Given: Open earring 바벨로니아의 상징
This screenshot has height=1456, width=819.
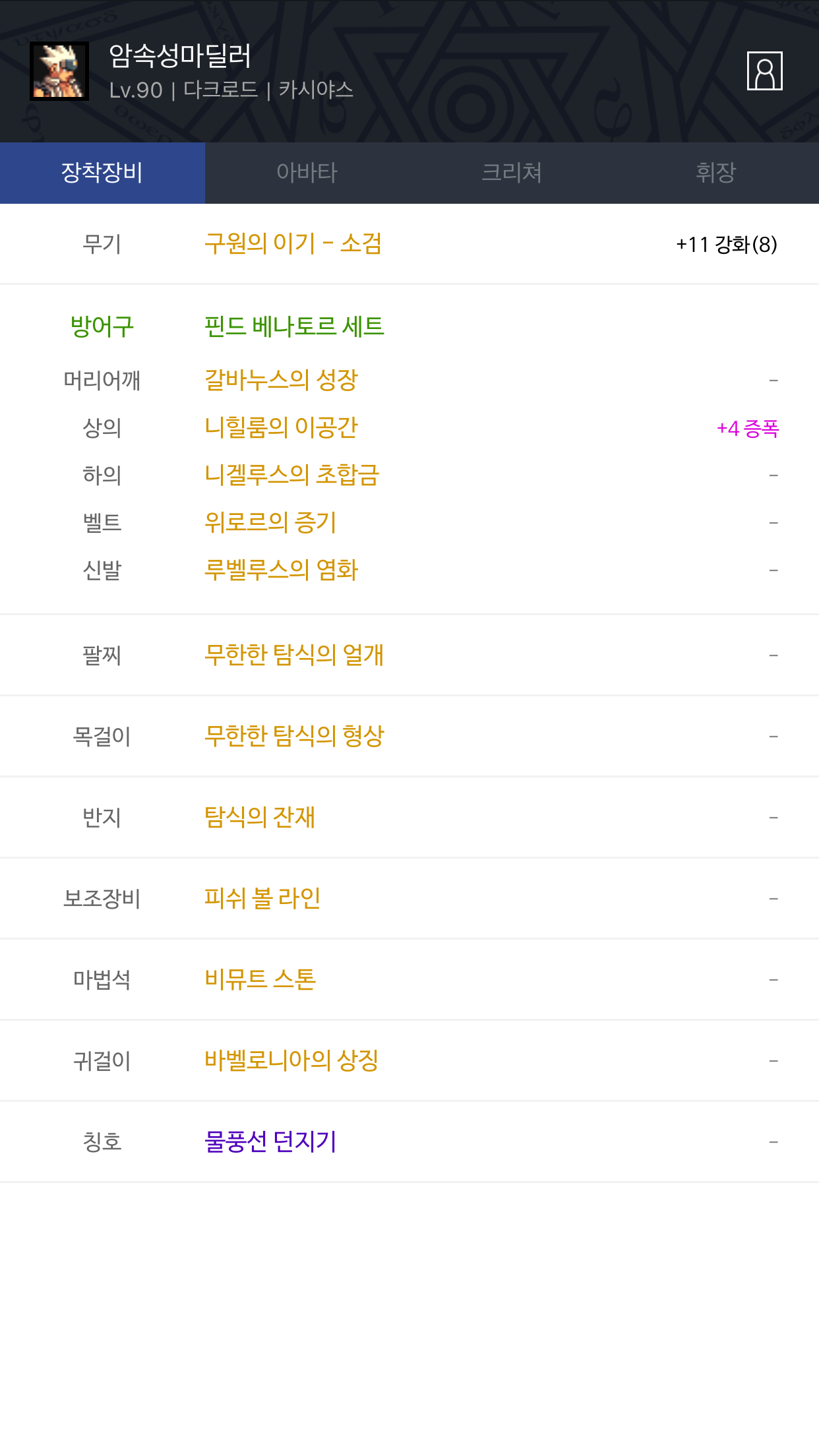Looking at the screenshot, I should [291, 1060].
